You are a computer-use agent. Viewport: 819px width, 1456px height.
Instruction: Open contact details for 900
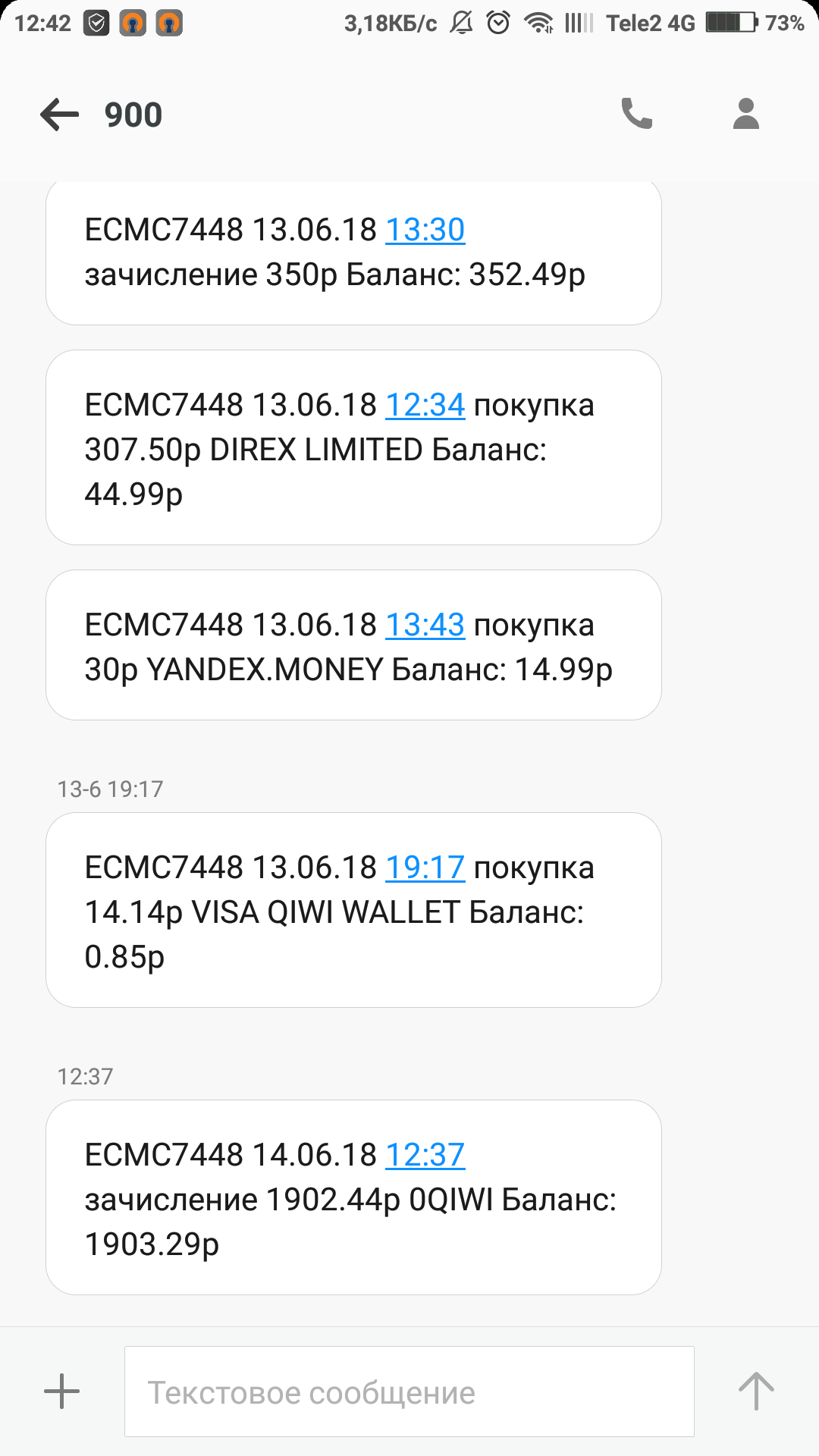[746, 114]
